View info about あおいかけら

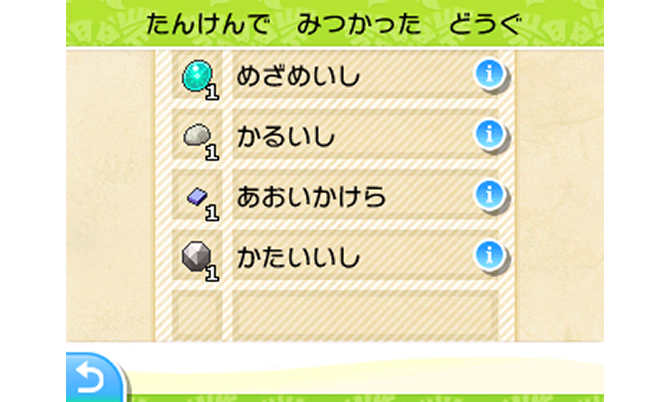(x=489, y=193)
